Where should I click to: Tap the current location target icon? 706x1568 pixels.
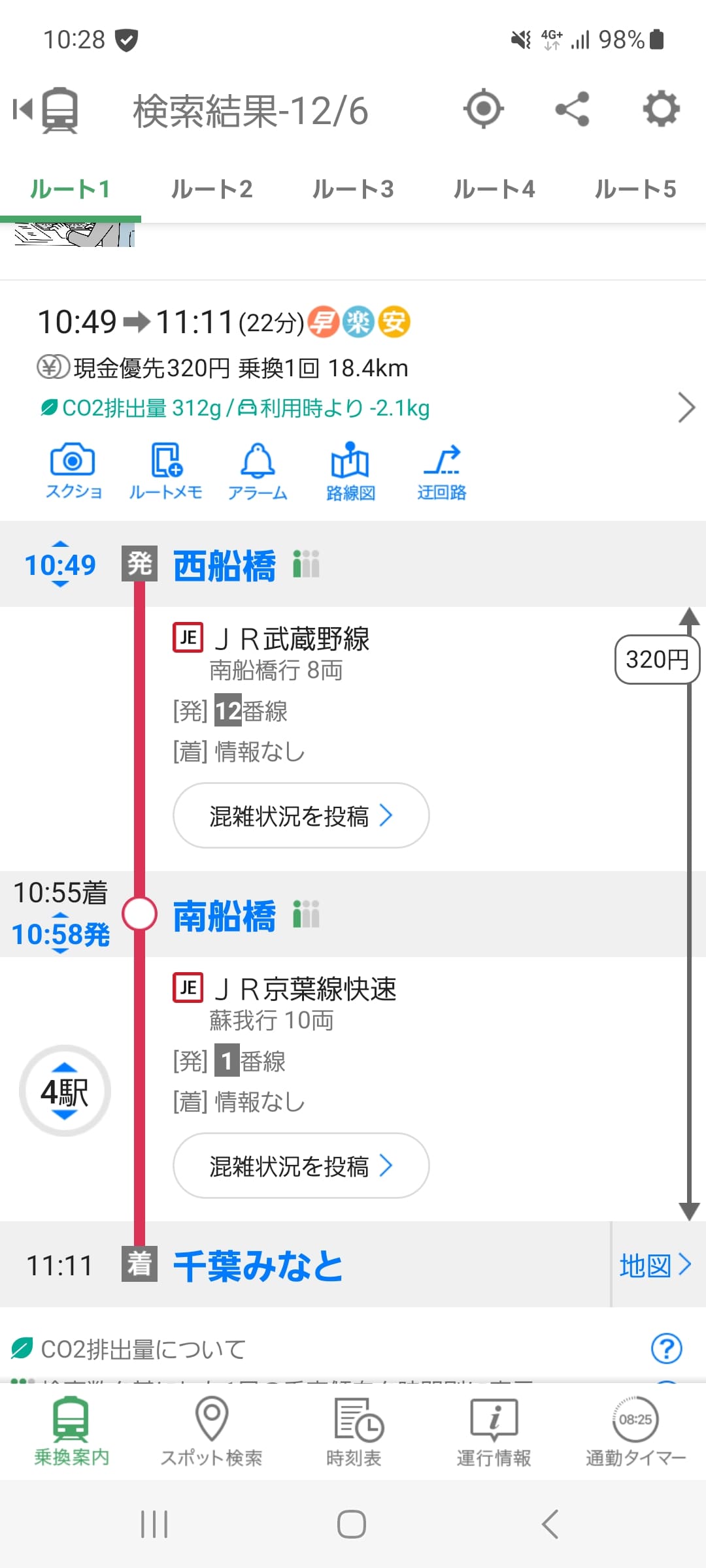[483, 108]
